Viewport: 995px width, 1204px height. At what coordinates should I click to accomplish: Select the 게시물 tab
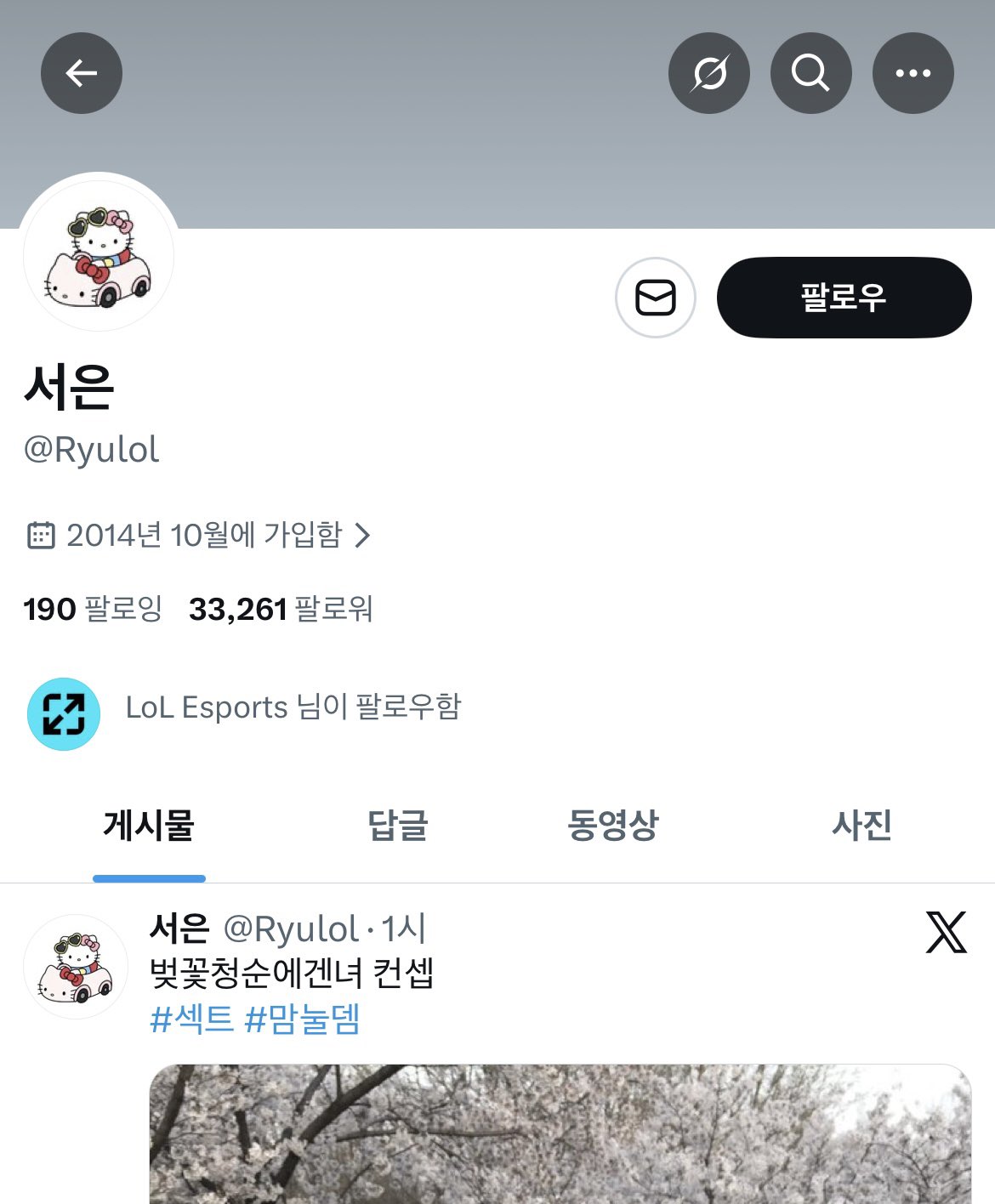149,825
